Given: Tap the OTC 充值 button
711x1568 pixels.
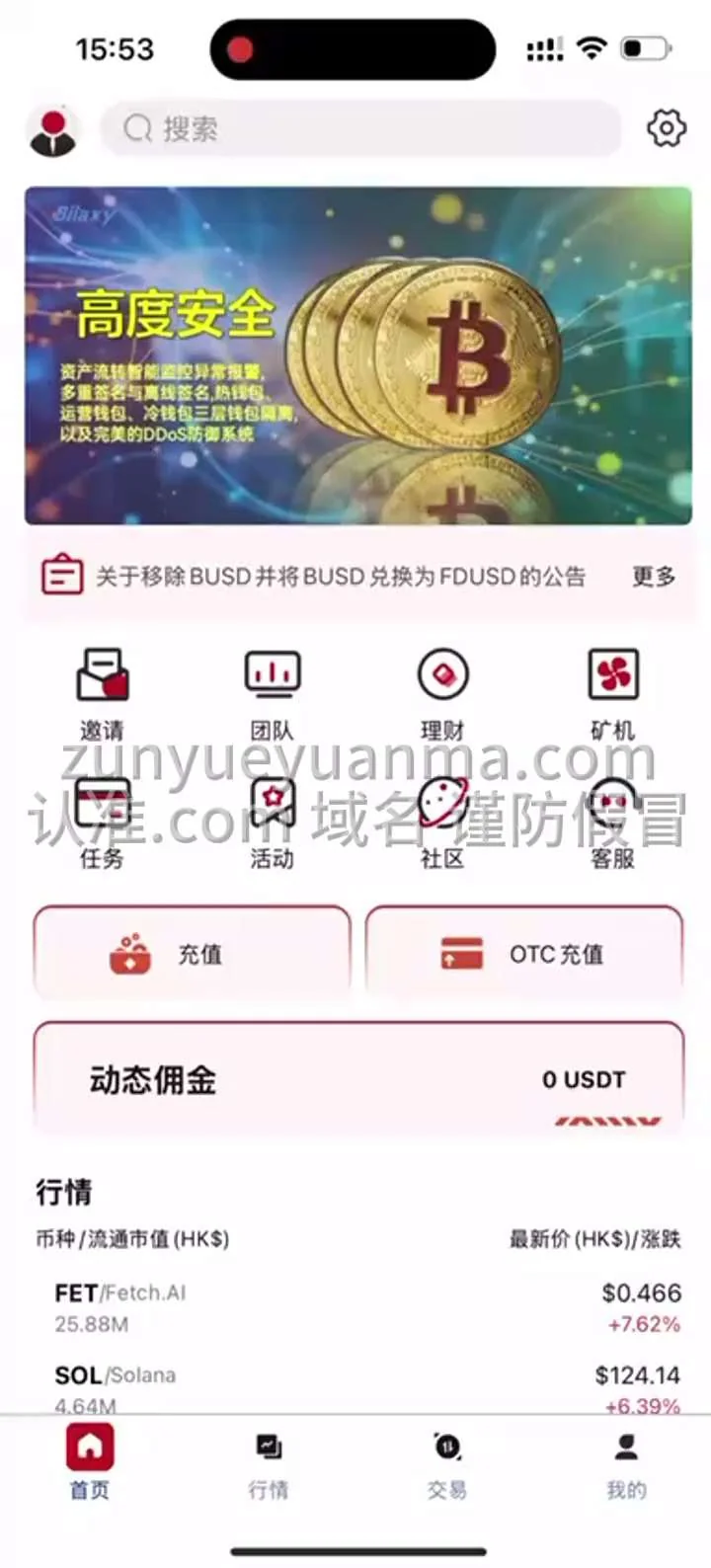Looking at the screenshot, I should [x=523, y=954].
